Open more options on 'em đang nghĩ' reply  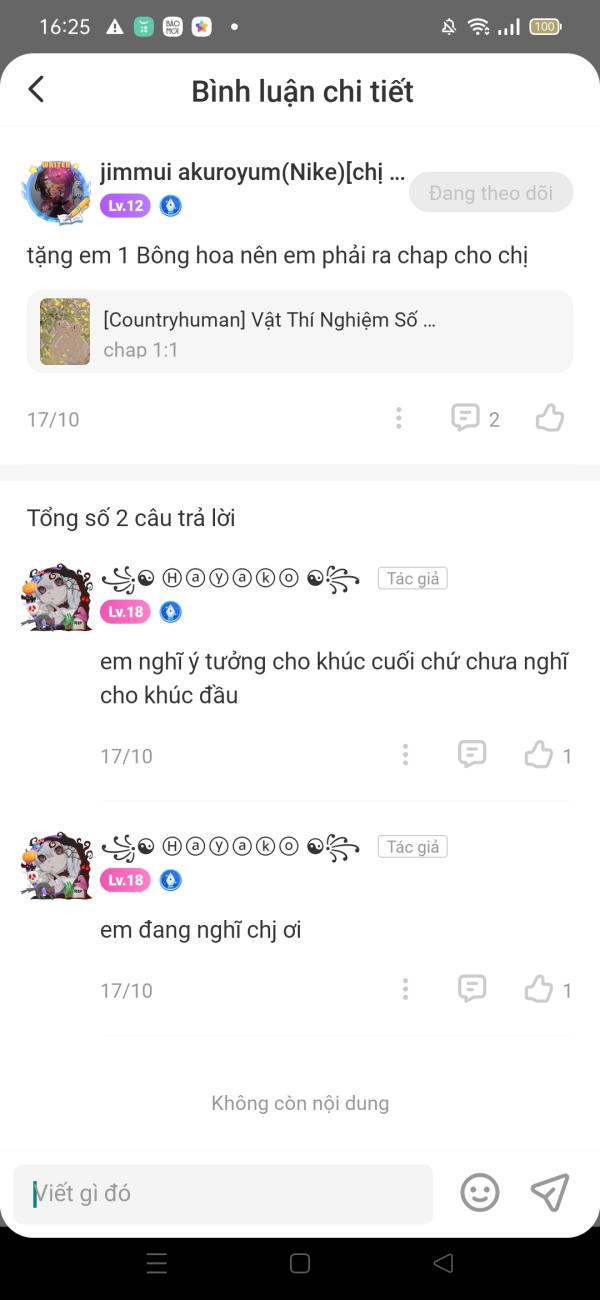click(405, 990)
